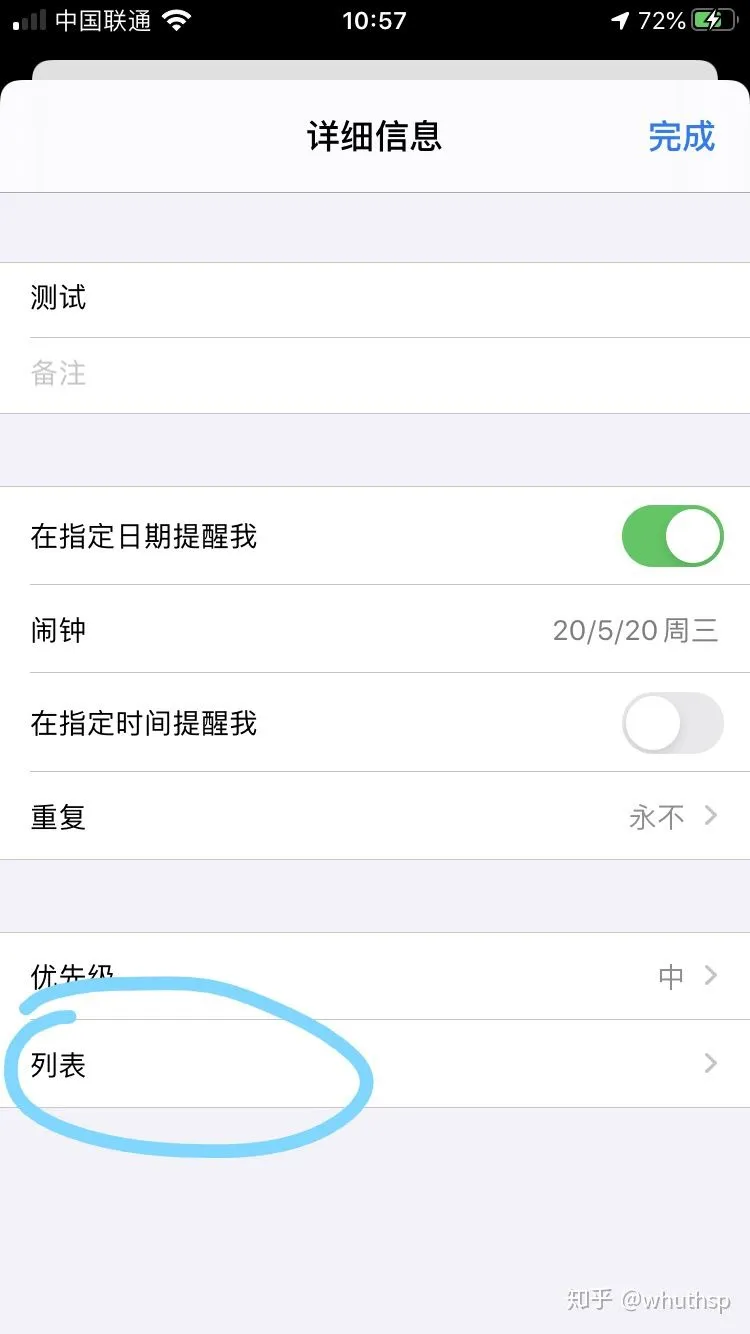Screen dimensions: 750x1334
Task: Tap 完成 to finish editing
Action: [681, 136]
